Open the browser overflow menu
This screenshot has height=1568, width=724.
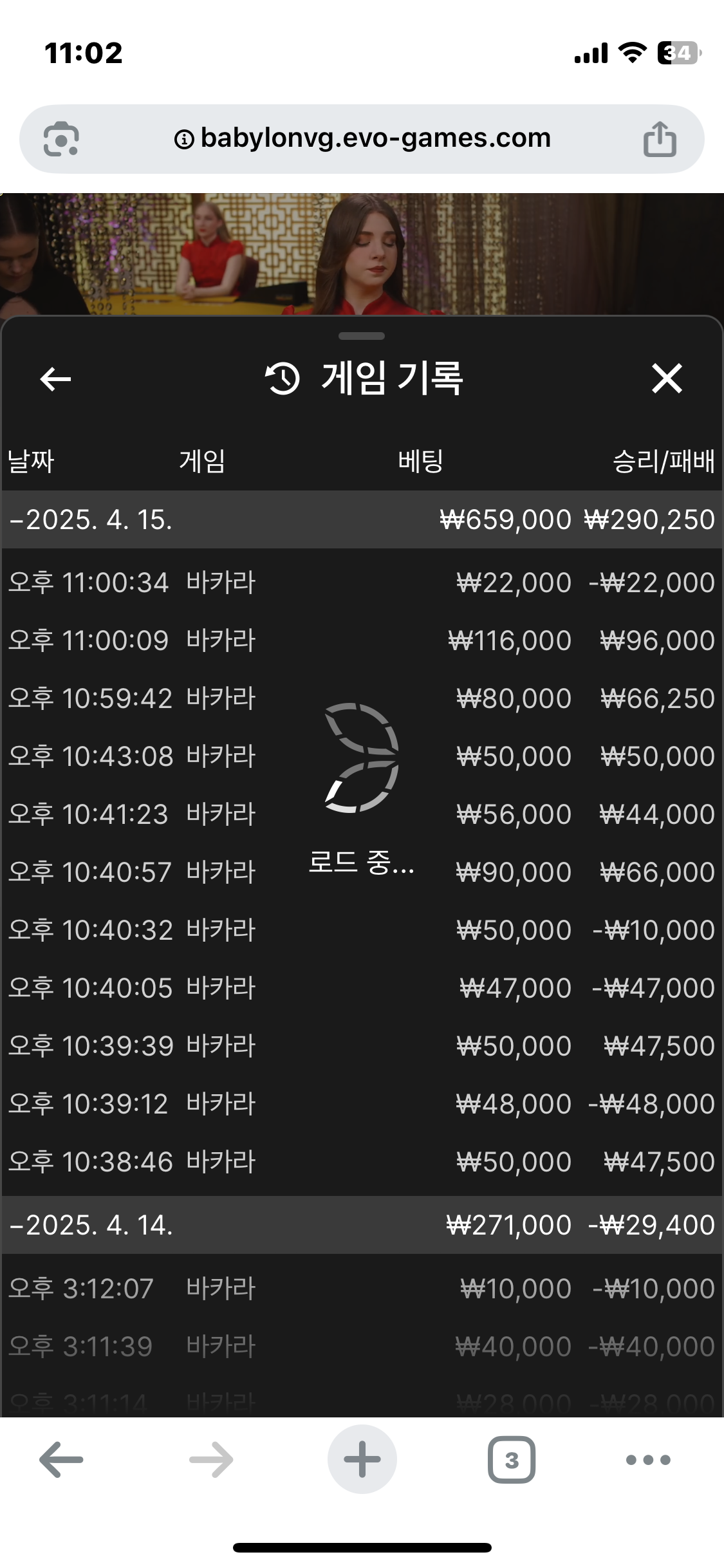point(648,1460)
